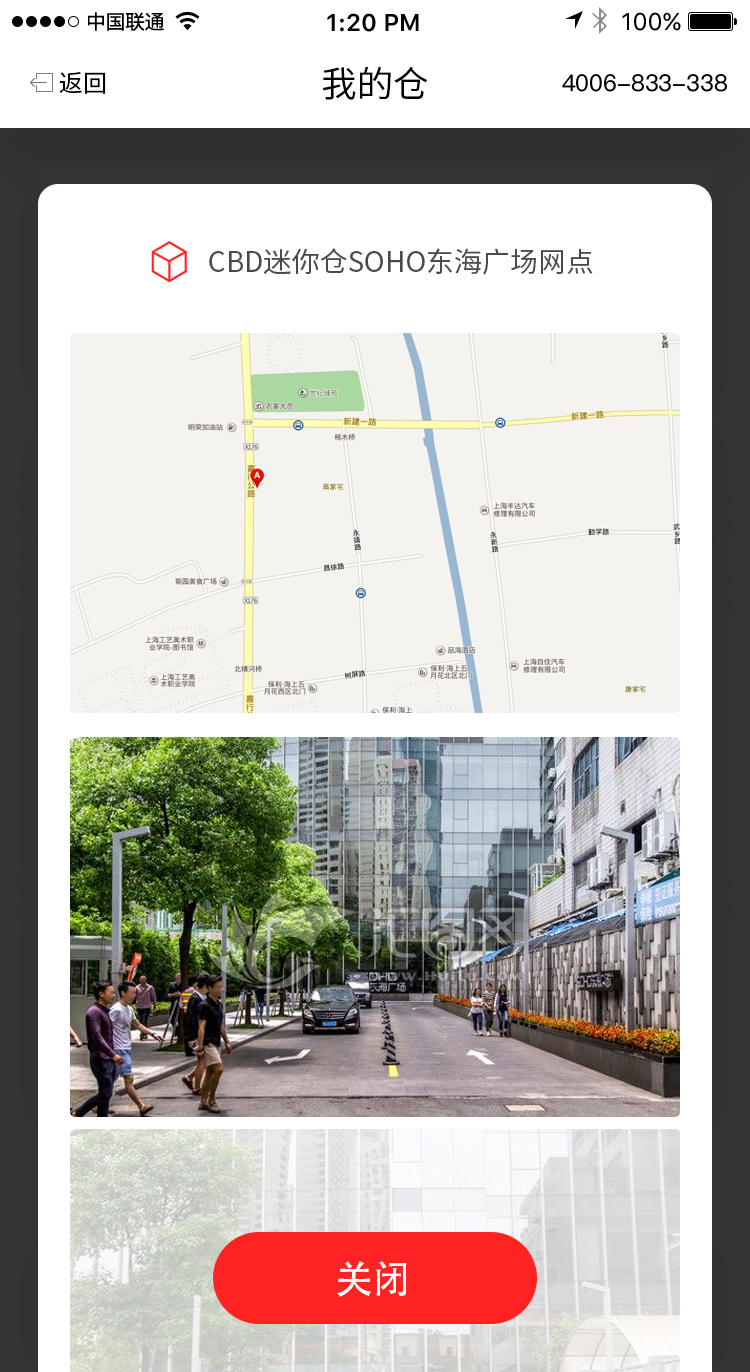Call hotline 4006-833-338
This screenshot has height=1372, width=750.
[644, 83]
